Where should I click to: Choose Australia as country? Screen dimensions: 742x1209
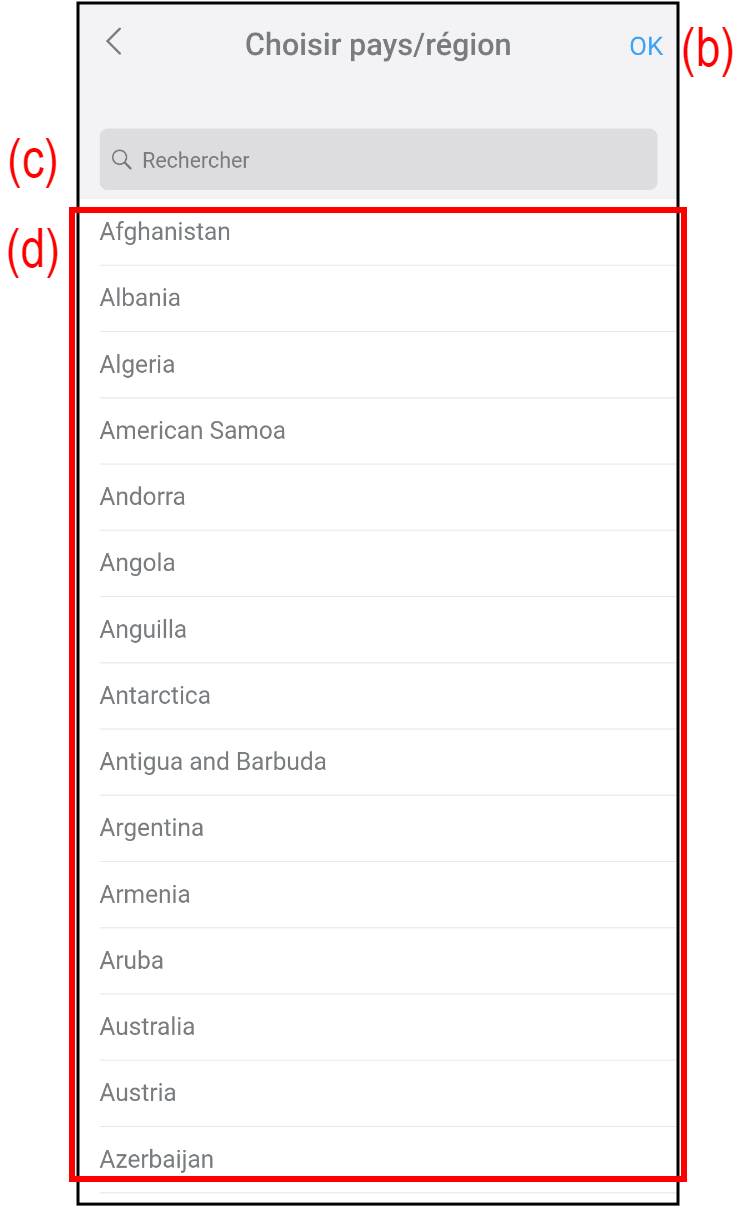[x=148, y=1027]
